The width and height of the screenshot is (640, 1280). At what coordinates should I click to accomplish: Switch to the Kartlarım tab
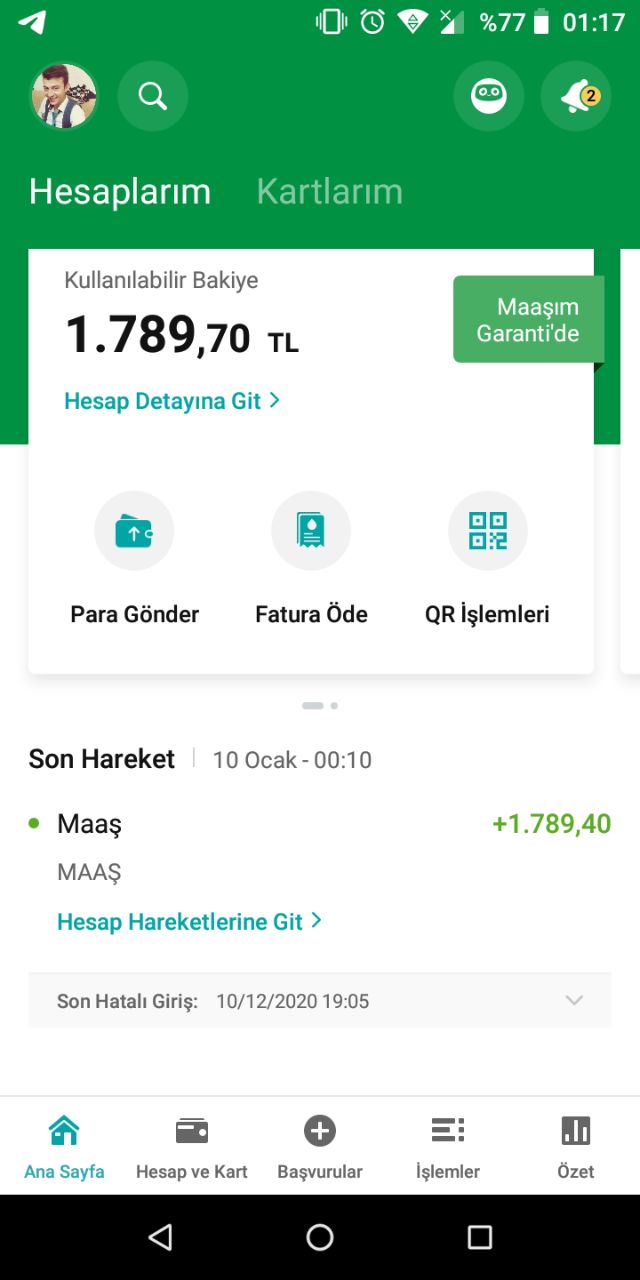coord(329,191)
